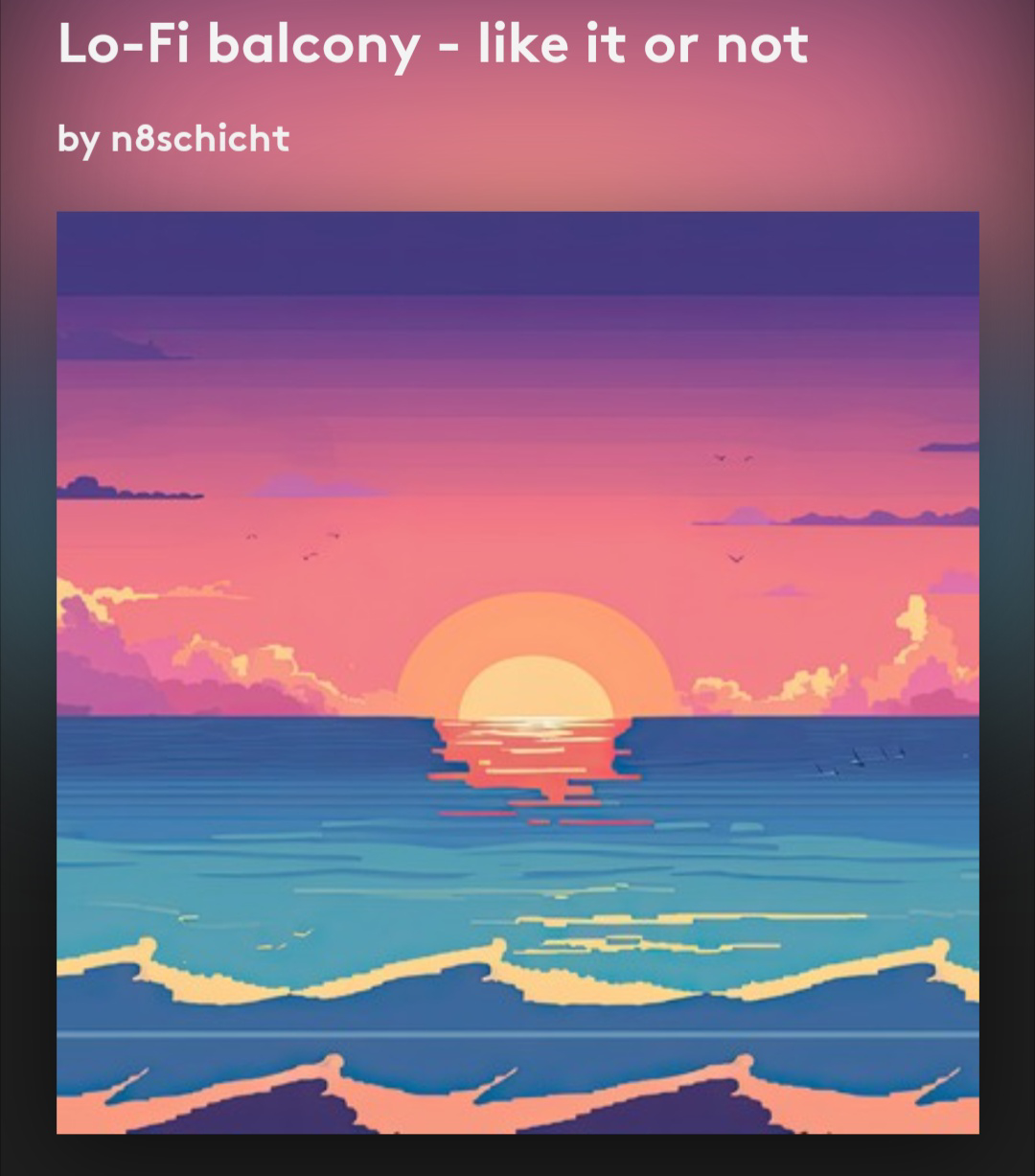Open the Lo-Fi balcony sunset cover art
The image size is (1035, 1176).
517,672
